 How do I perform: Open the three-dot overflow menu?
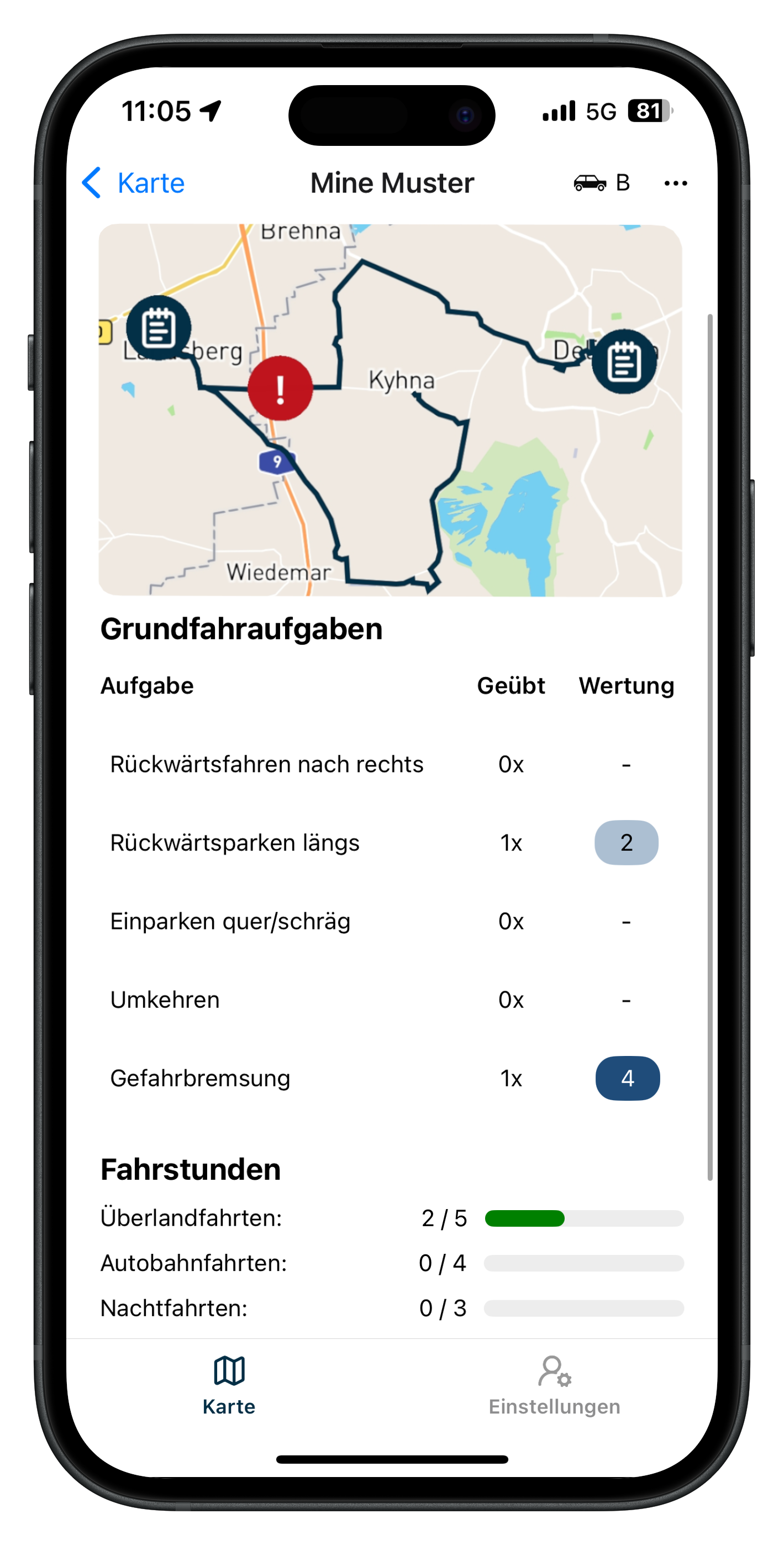point(675,183)
